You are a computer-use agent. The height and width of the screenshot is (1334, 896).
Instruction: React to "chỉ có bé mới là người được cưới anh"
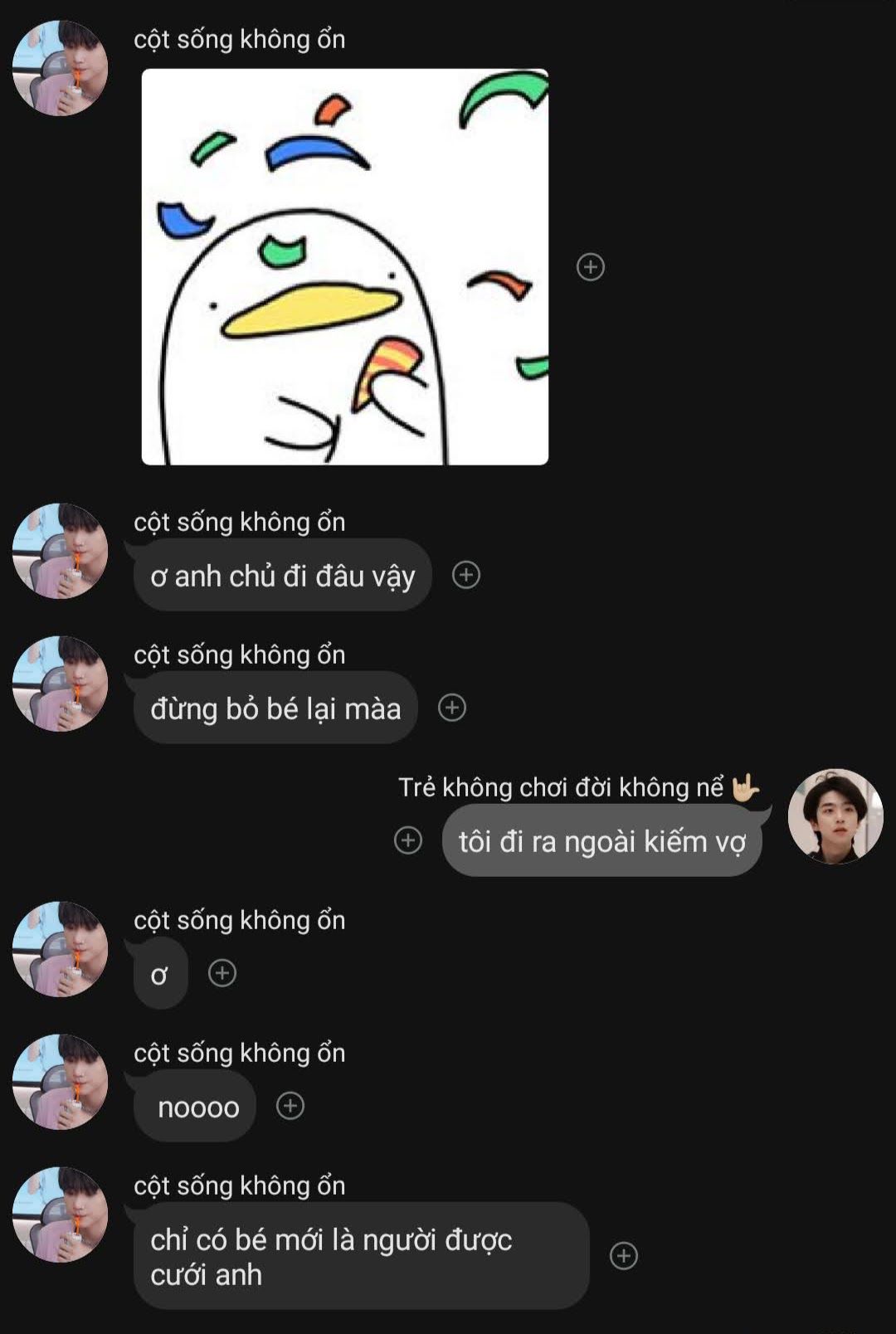624,1256
